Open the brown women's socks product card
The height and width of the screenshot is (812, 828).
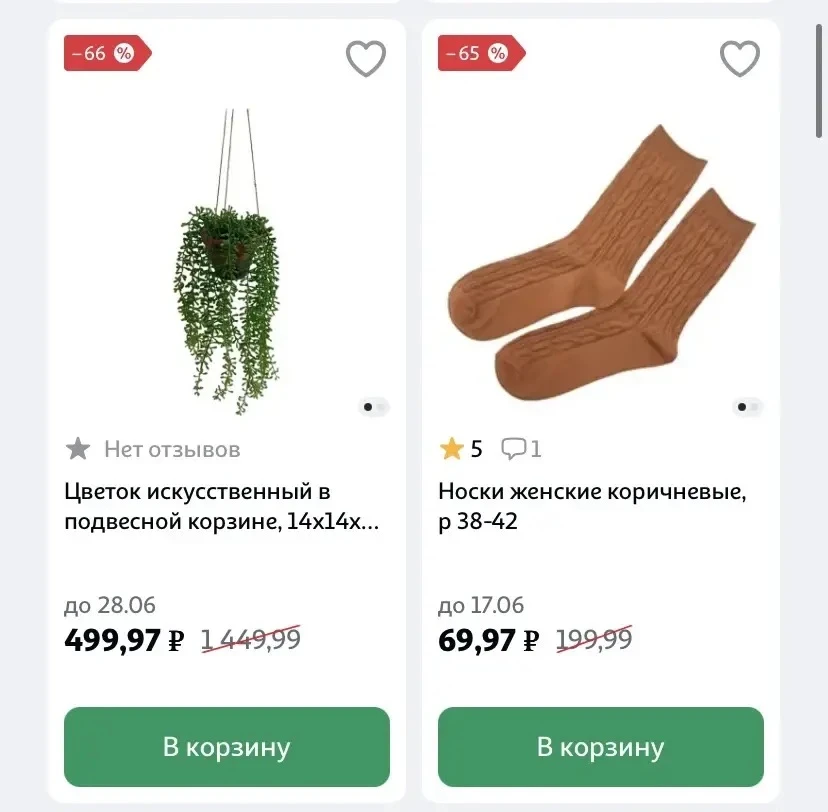[592, 506]
